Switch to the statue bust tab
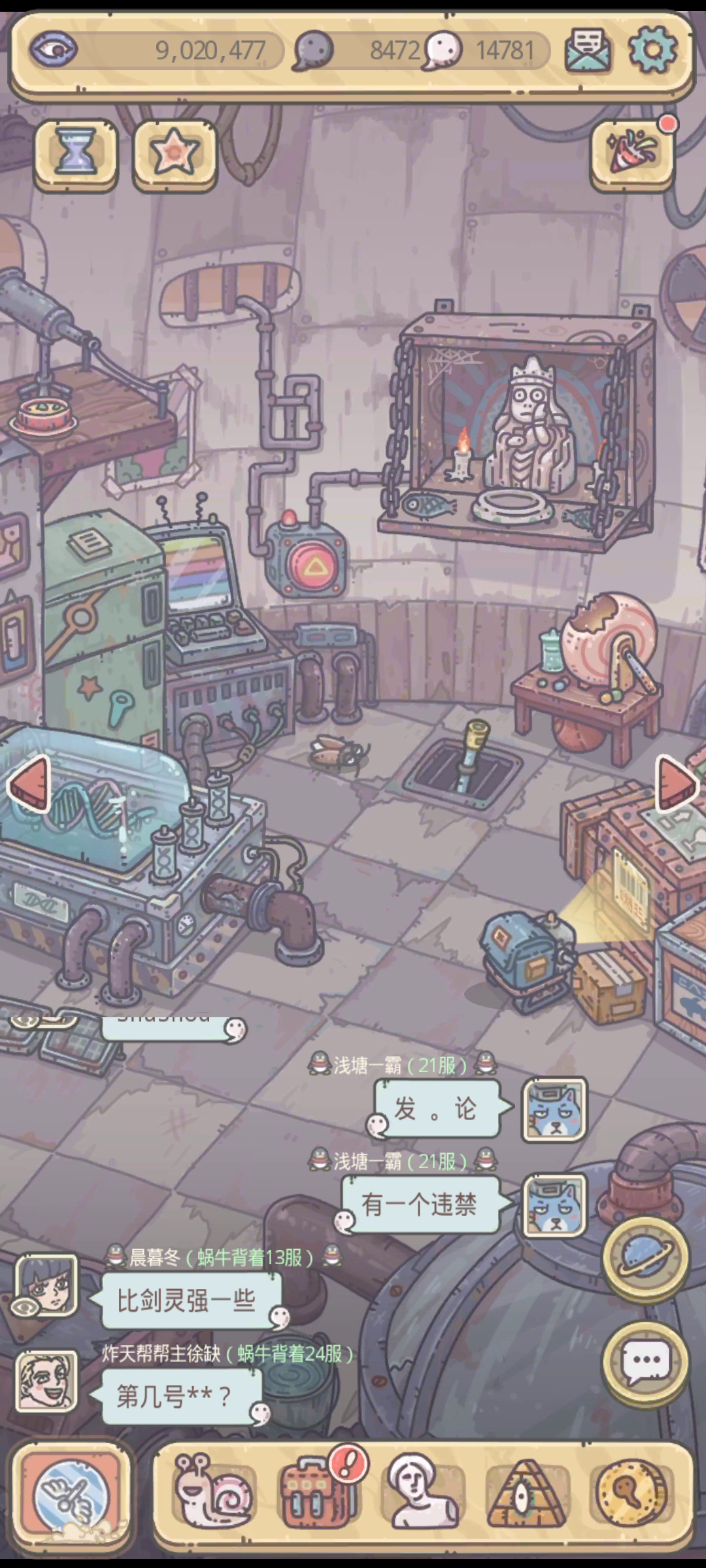The image size is (706, 1568). pos(422,1492)
